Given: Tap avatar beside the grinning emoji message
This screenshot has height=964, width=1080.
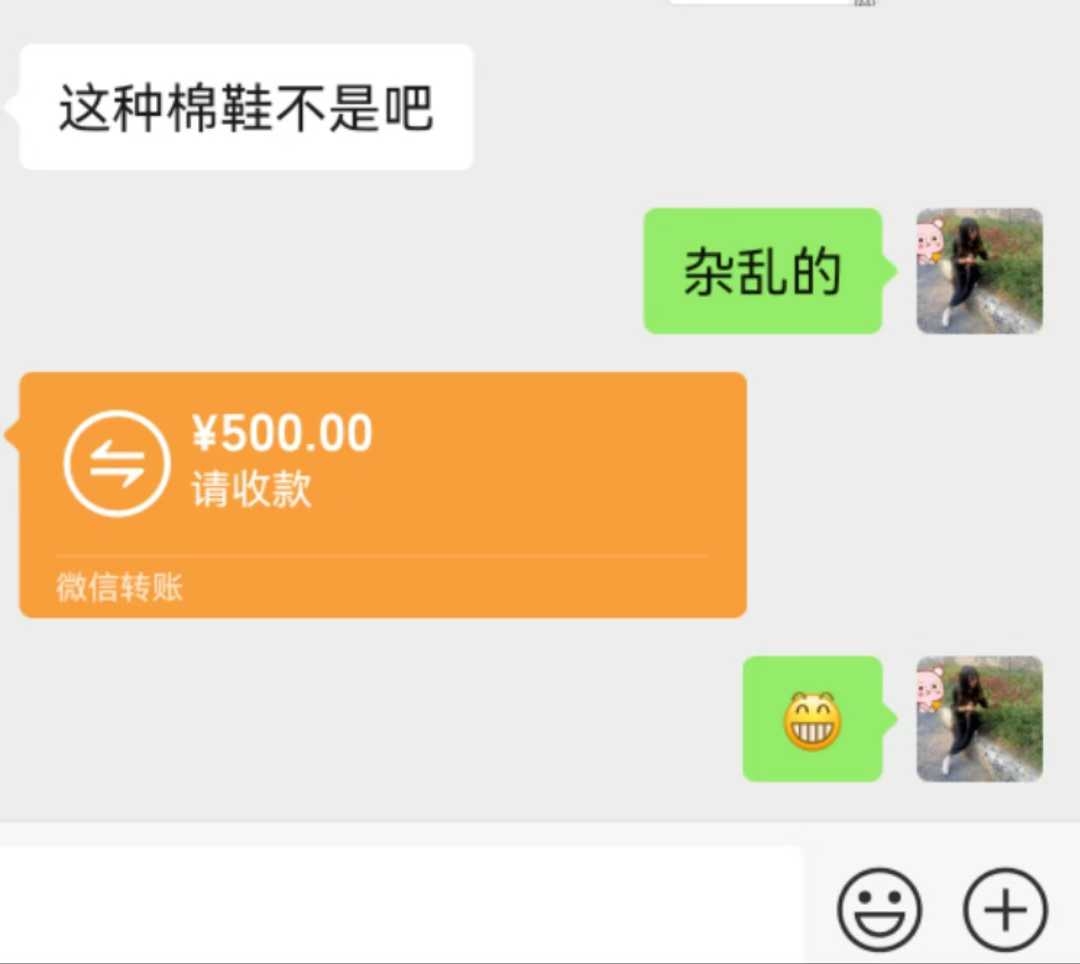Looking at the screenshot, I should point(979,719).
